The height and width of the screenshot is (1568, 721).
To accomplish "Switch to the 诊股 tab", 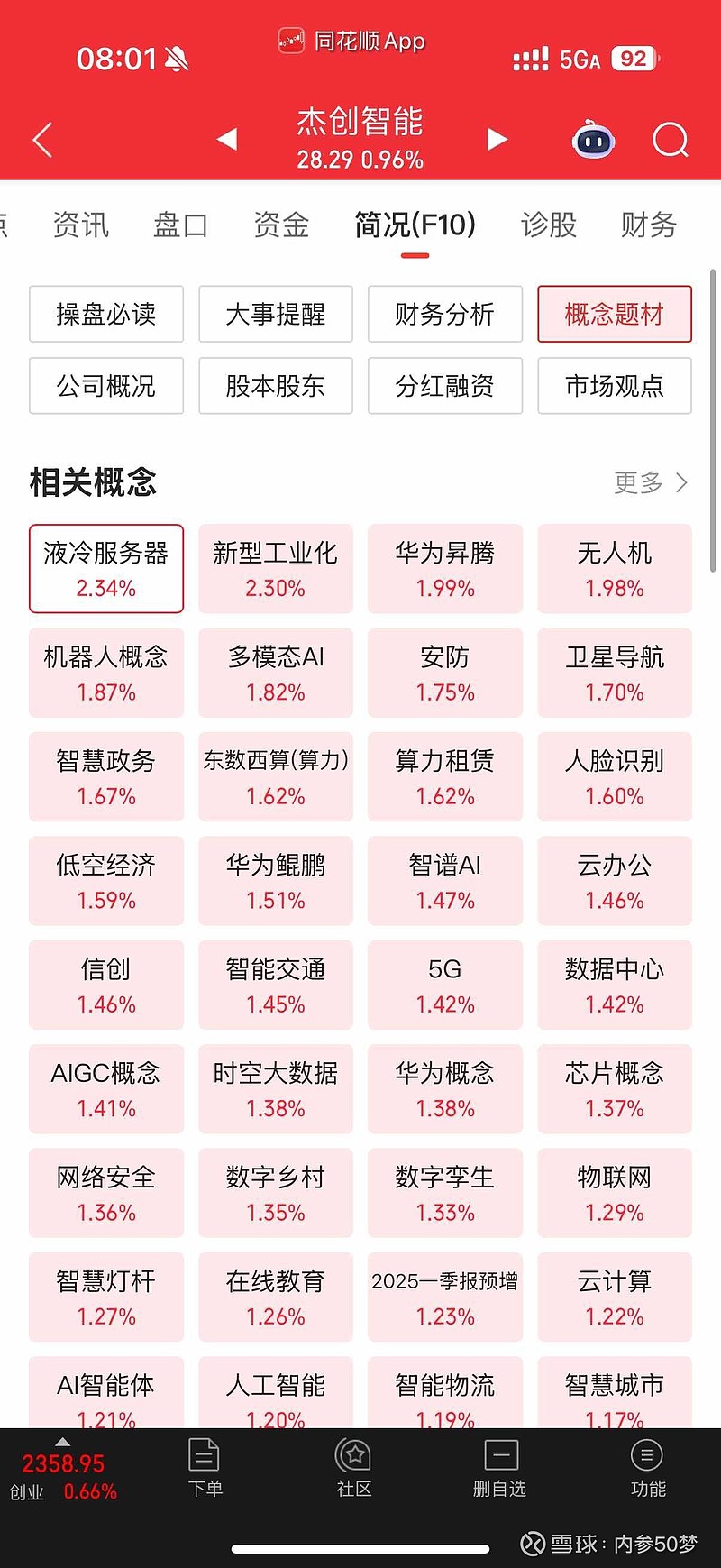I will click(549, 225).
